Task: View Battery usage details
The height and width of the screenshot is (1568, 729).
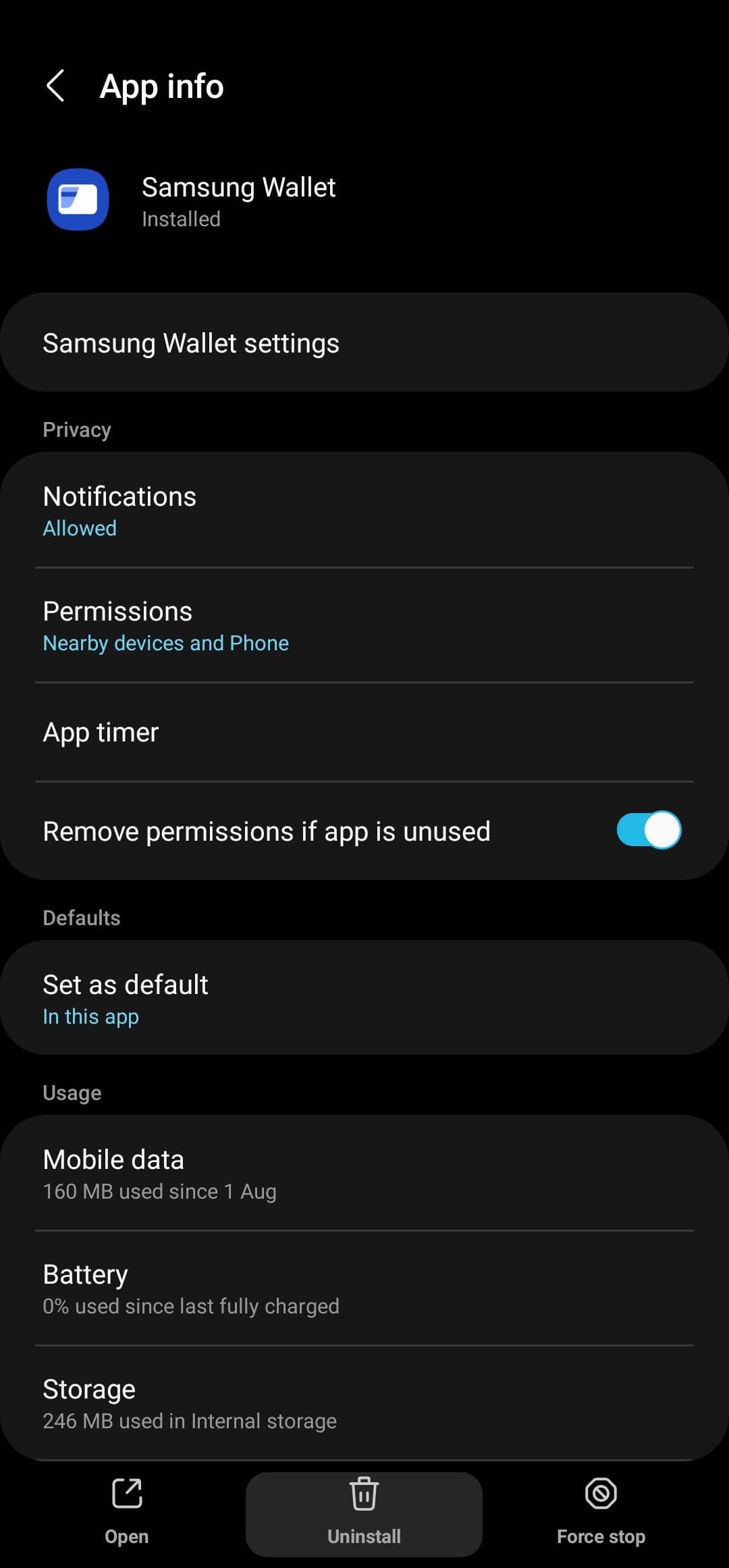Action: (364, 1288)
